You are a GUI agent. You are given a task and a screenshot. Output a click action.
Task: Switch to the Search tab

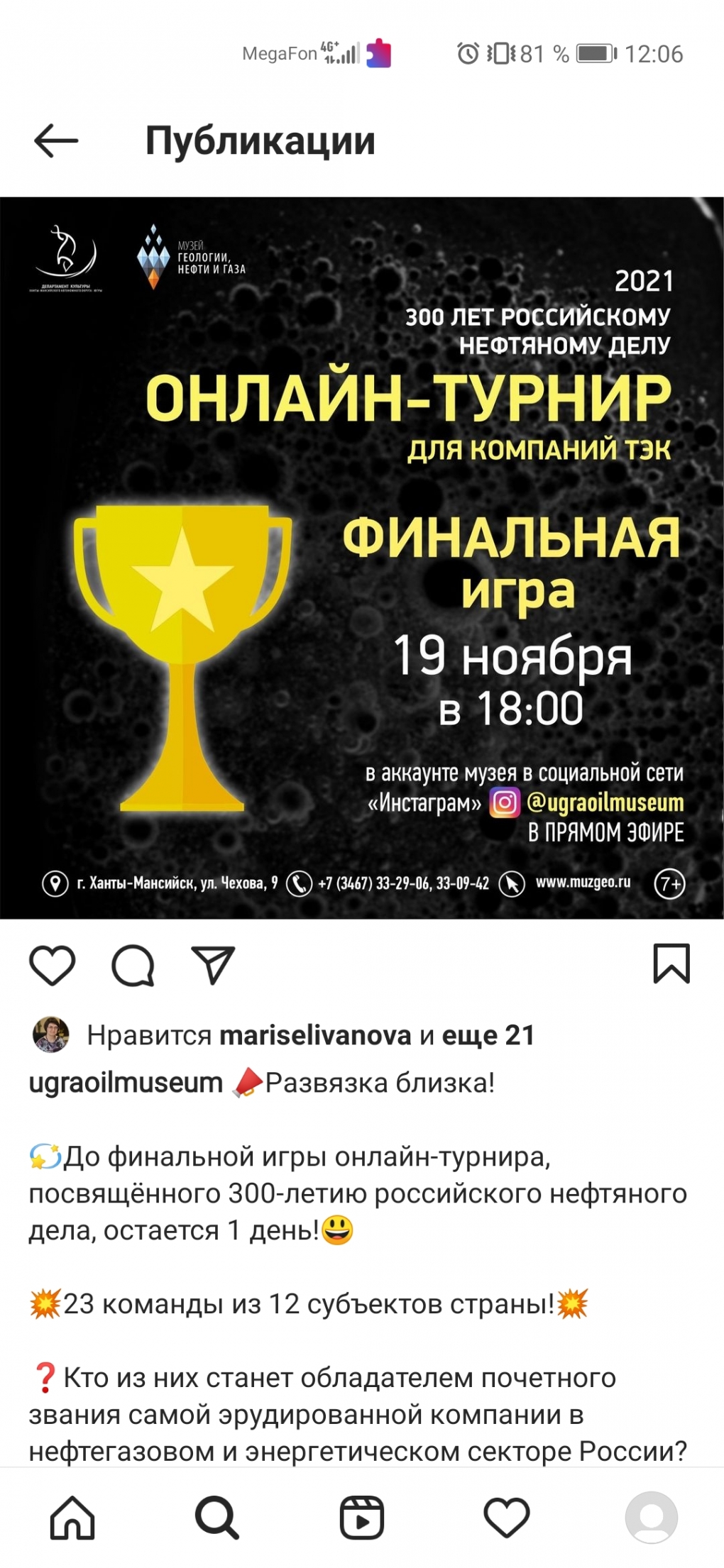[216, 1518]
